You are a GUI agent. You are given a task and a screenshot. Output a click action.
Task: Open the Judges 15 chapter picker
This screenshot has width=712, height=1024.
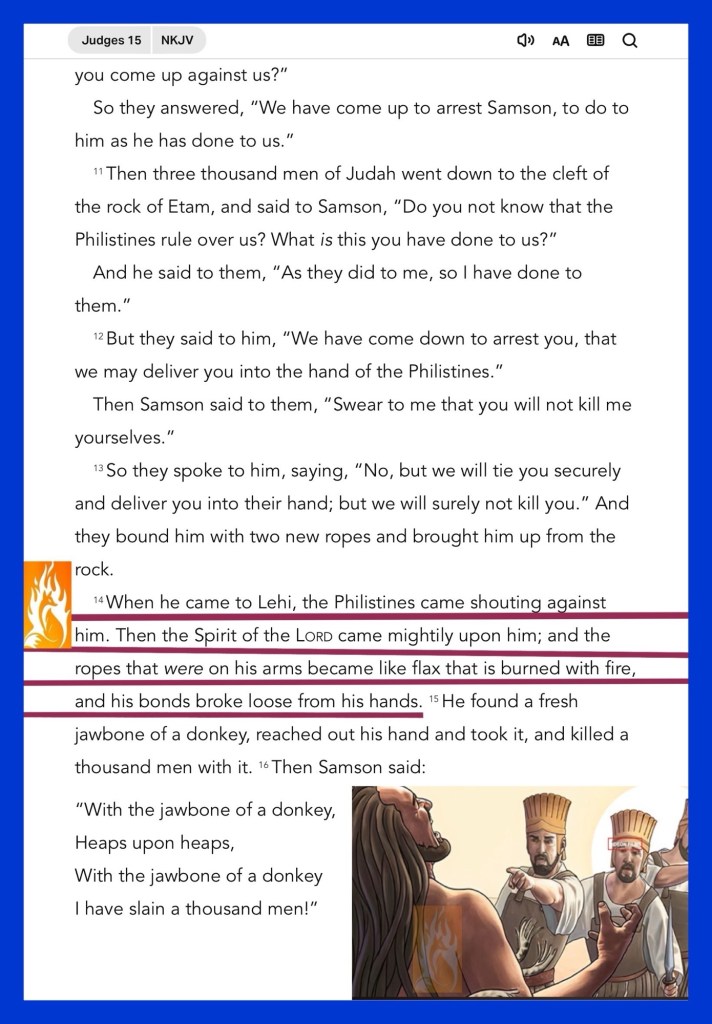110,40
